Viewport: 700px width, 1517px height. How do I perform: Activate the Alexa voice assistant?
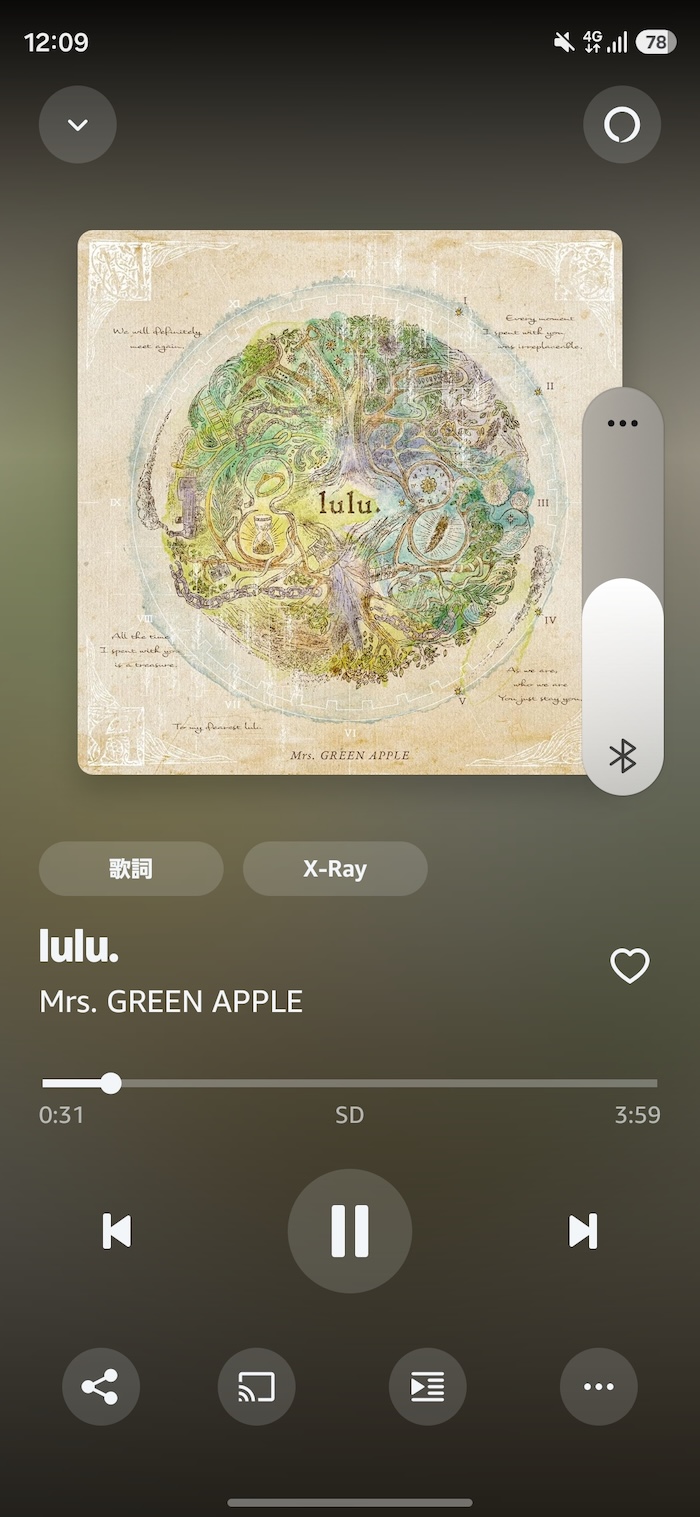point(621,125)
